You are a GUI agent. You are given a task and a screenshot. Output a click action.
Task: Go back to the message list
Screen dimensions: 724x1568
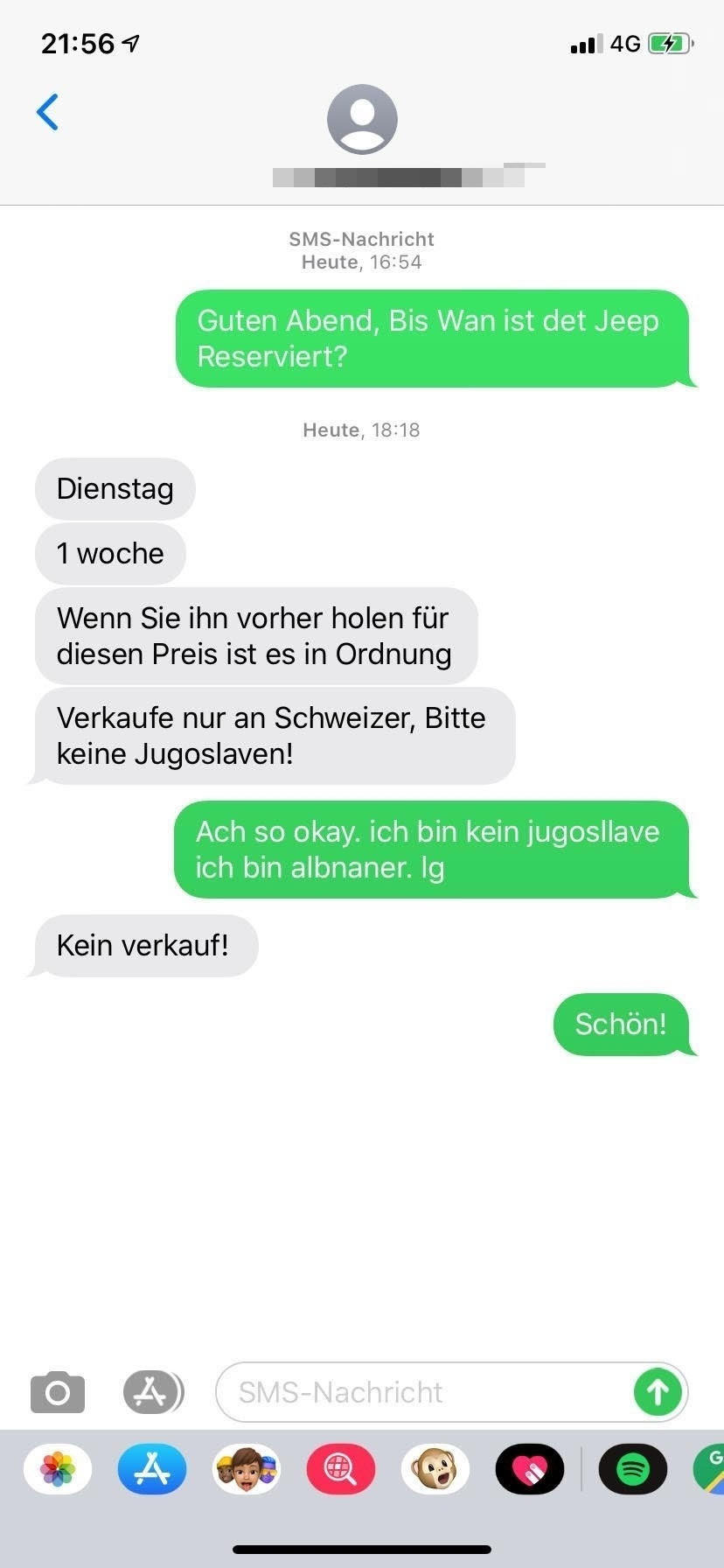pos(48,112)
